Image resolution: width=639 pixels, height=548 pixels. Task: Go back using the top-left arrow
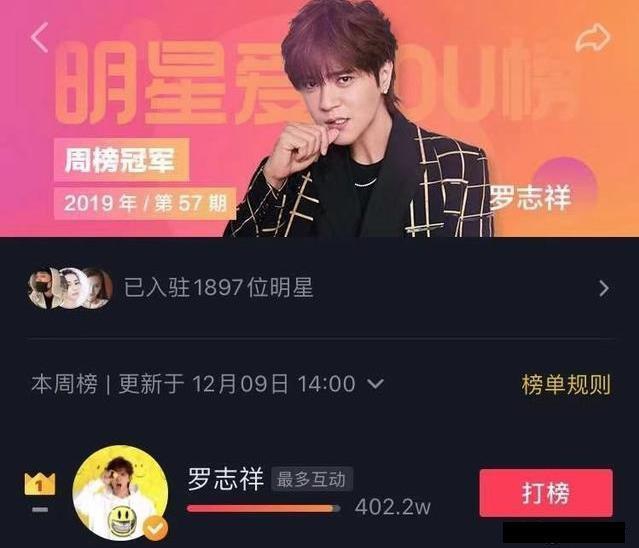click(39, 37)
